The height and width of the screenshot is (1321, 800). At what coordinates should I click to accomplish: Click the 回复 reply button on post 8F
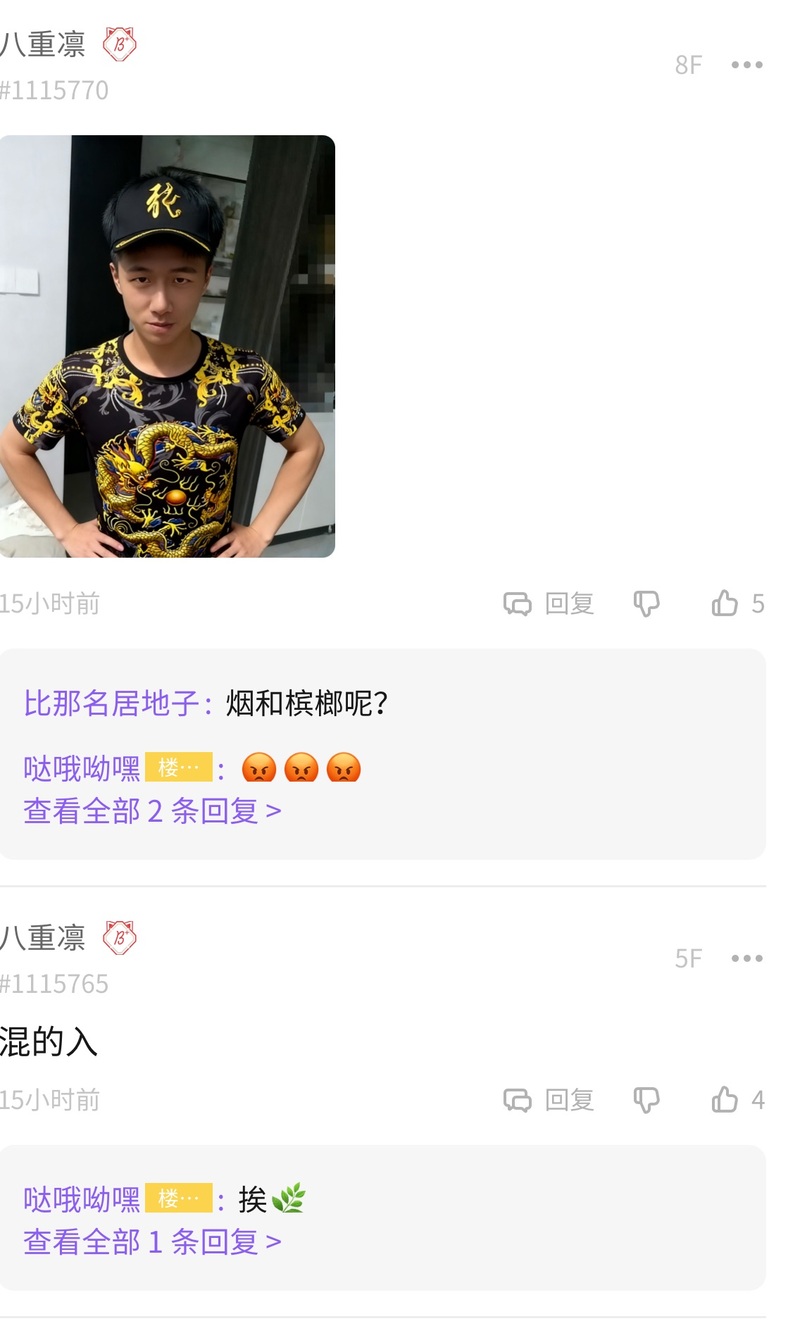point(570,603)
